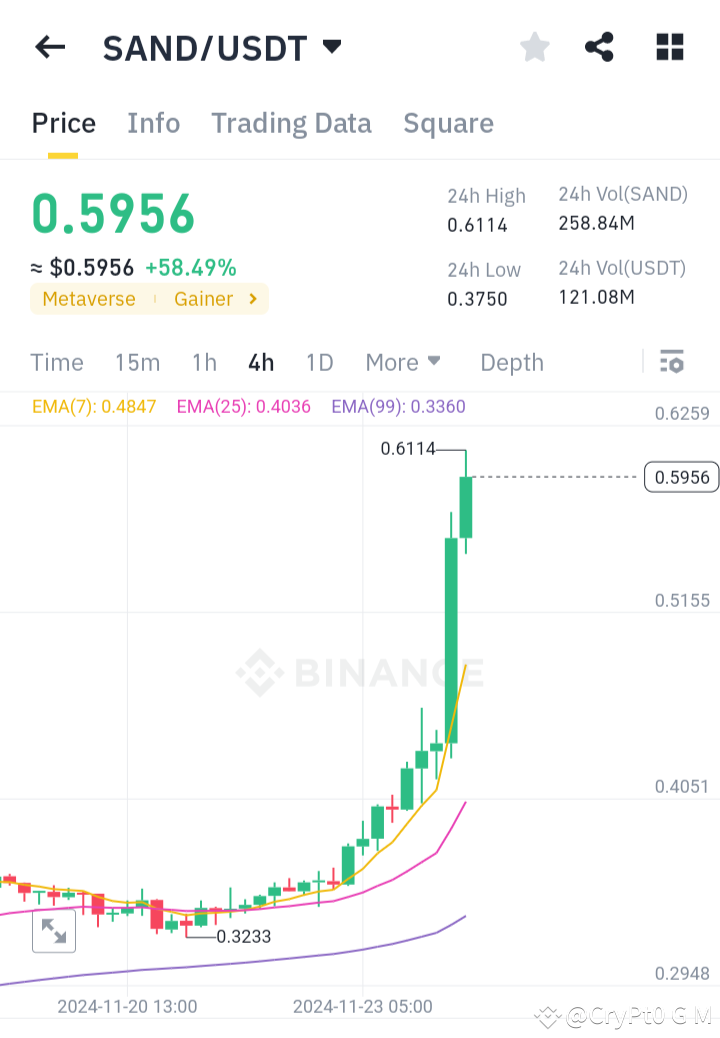720x1038 pixels.
Task: Tap the fullscreen expand icon on the chart
Action: coord(53,931)
